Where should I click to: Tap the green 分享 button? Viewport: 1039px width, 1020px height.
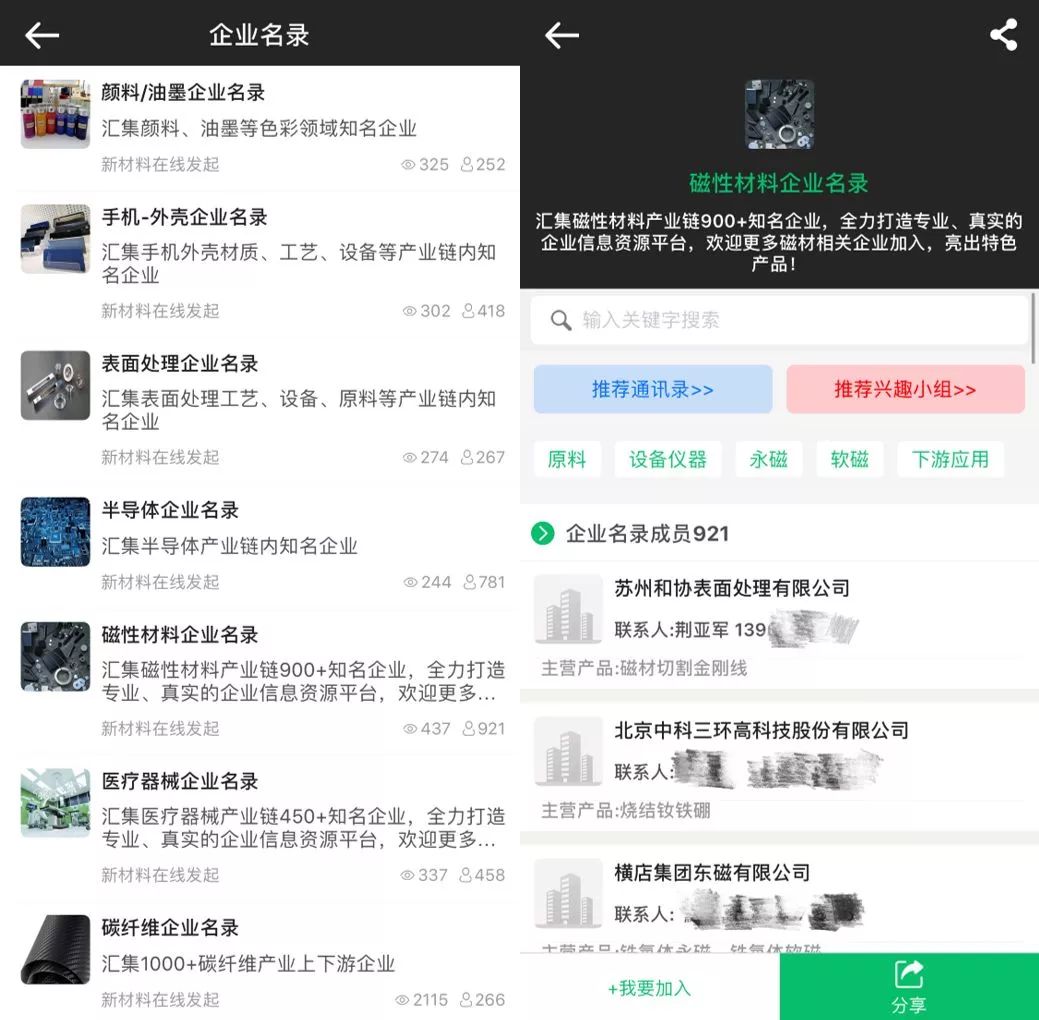point(909,987)
